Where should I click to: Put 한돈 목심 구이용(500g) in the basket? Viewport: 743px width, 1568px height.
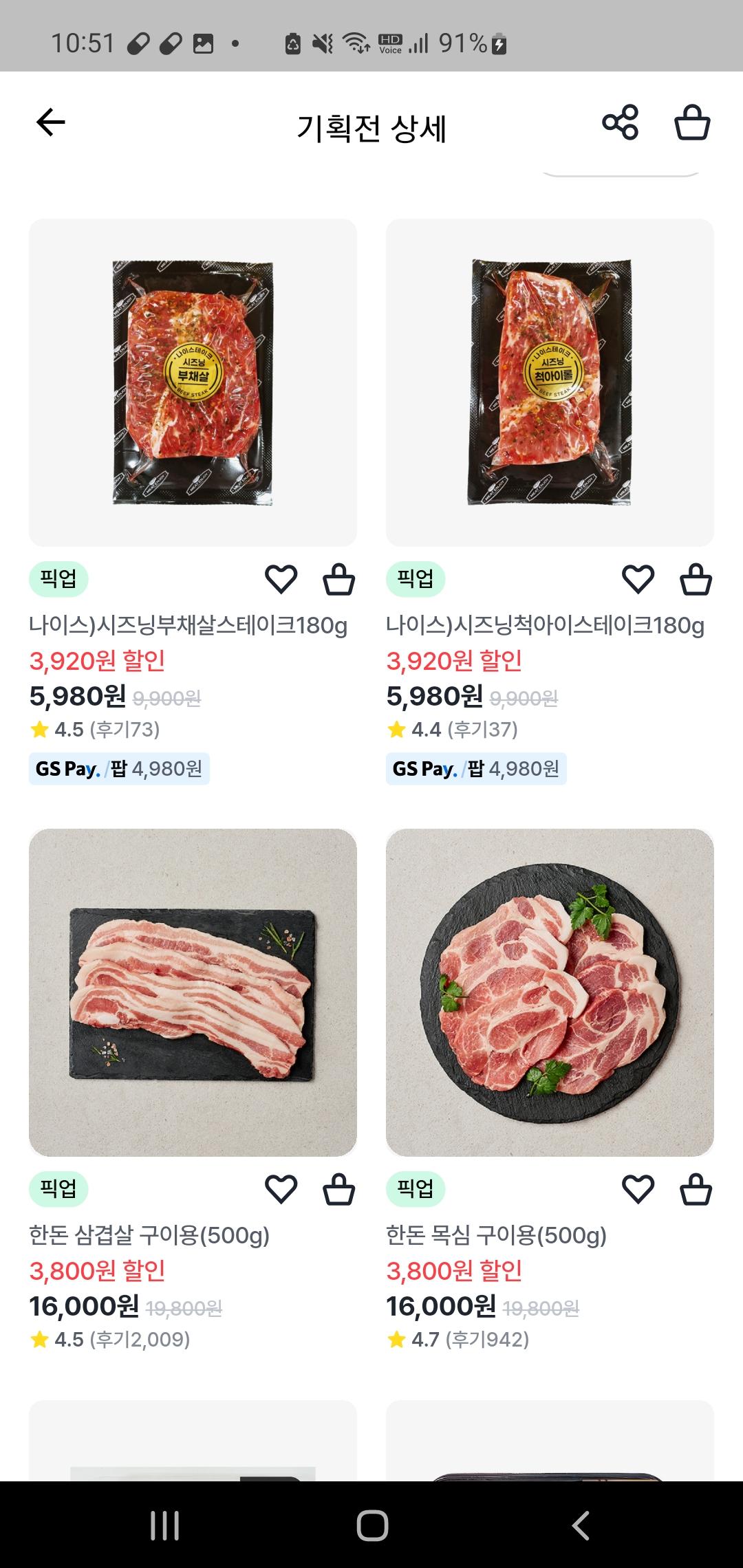696,1189
